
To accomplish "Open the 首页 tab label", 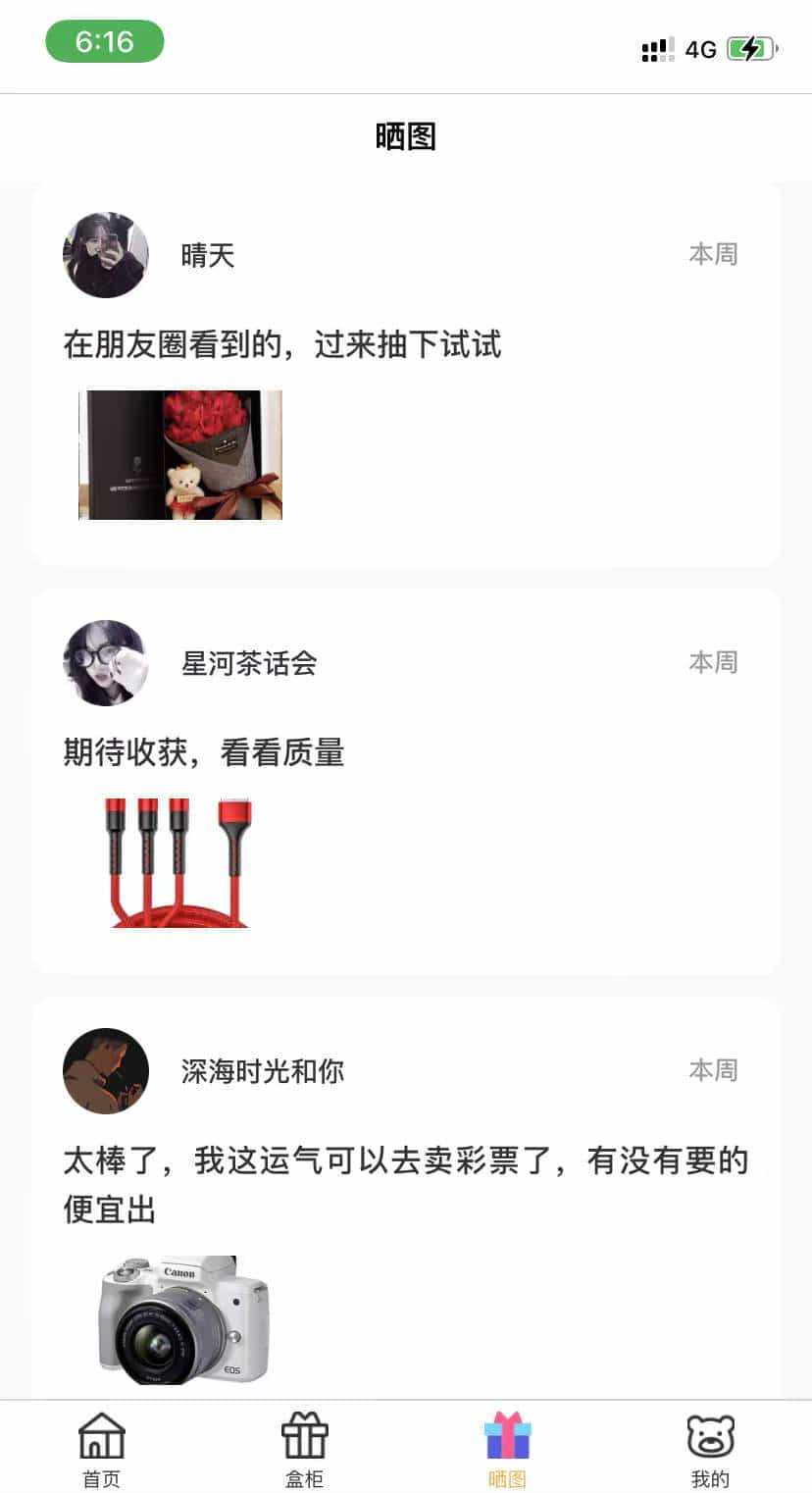I will (101, 1479).
